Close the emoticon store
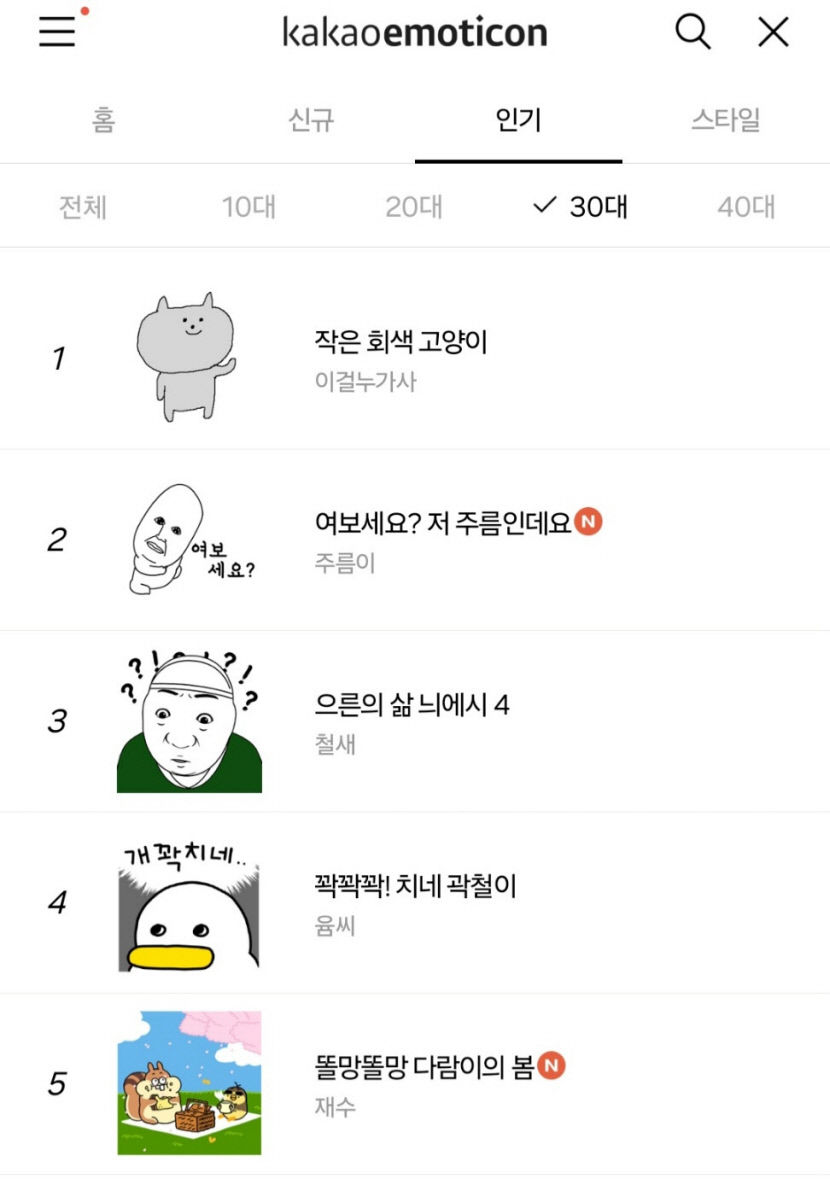This screenshot has height=1189, width=830. point(773,32)
